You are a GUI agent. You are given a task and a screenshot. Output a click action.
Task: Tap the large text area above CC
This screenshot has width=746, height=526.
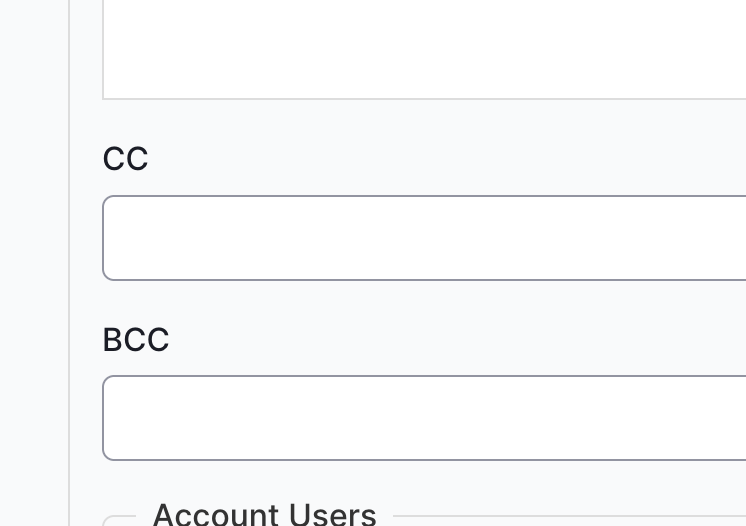[x=424, y=48]
